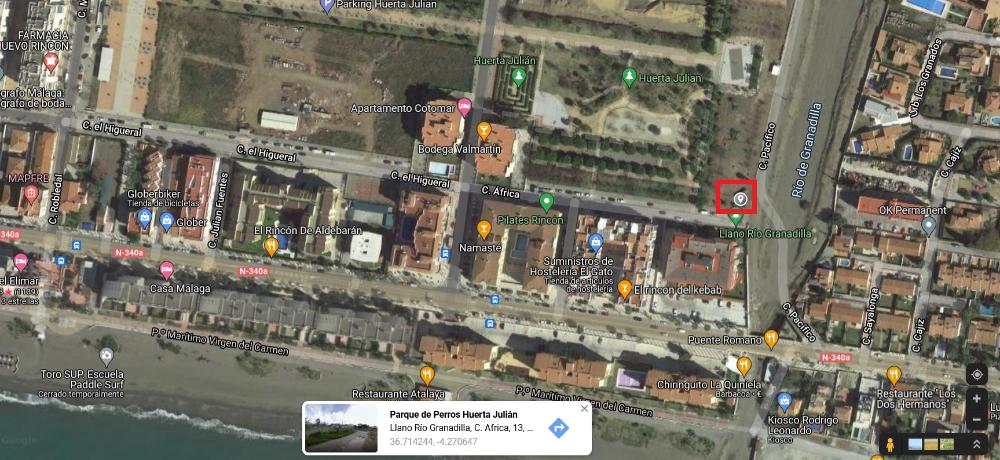The image size is (1000, 460).
Task: Open Bodega Valmartín restaurant marker
Action: 484,130
